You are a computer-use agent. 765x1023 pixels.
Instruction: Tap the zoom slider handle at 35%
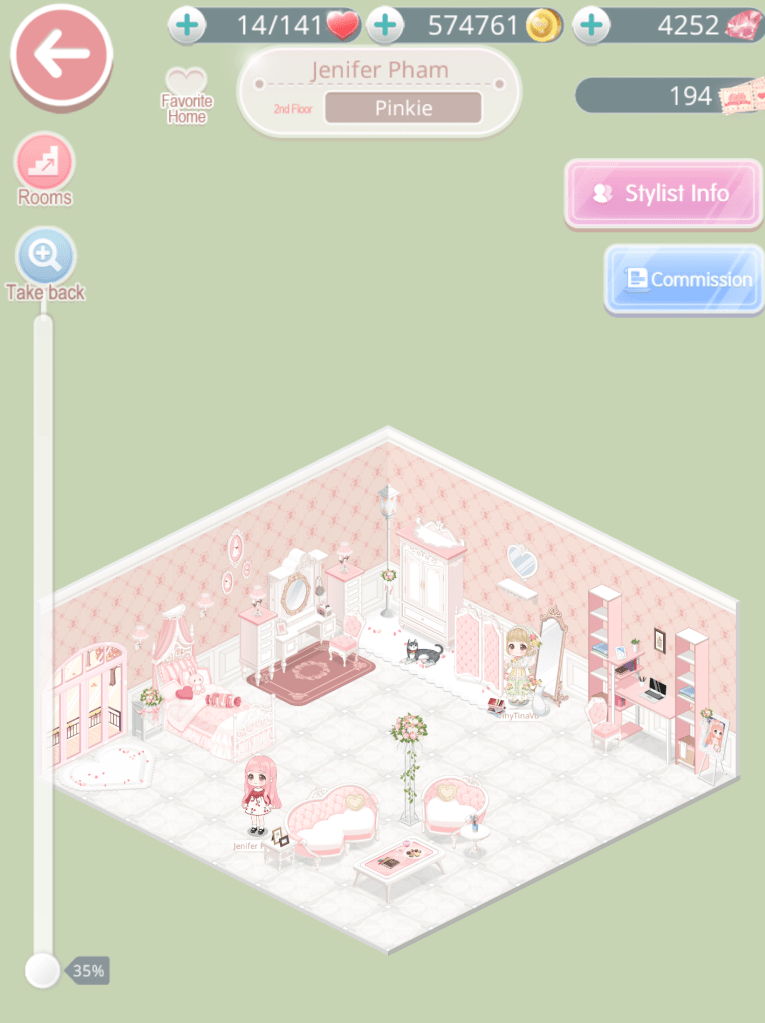(42, 969)
